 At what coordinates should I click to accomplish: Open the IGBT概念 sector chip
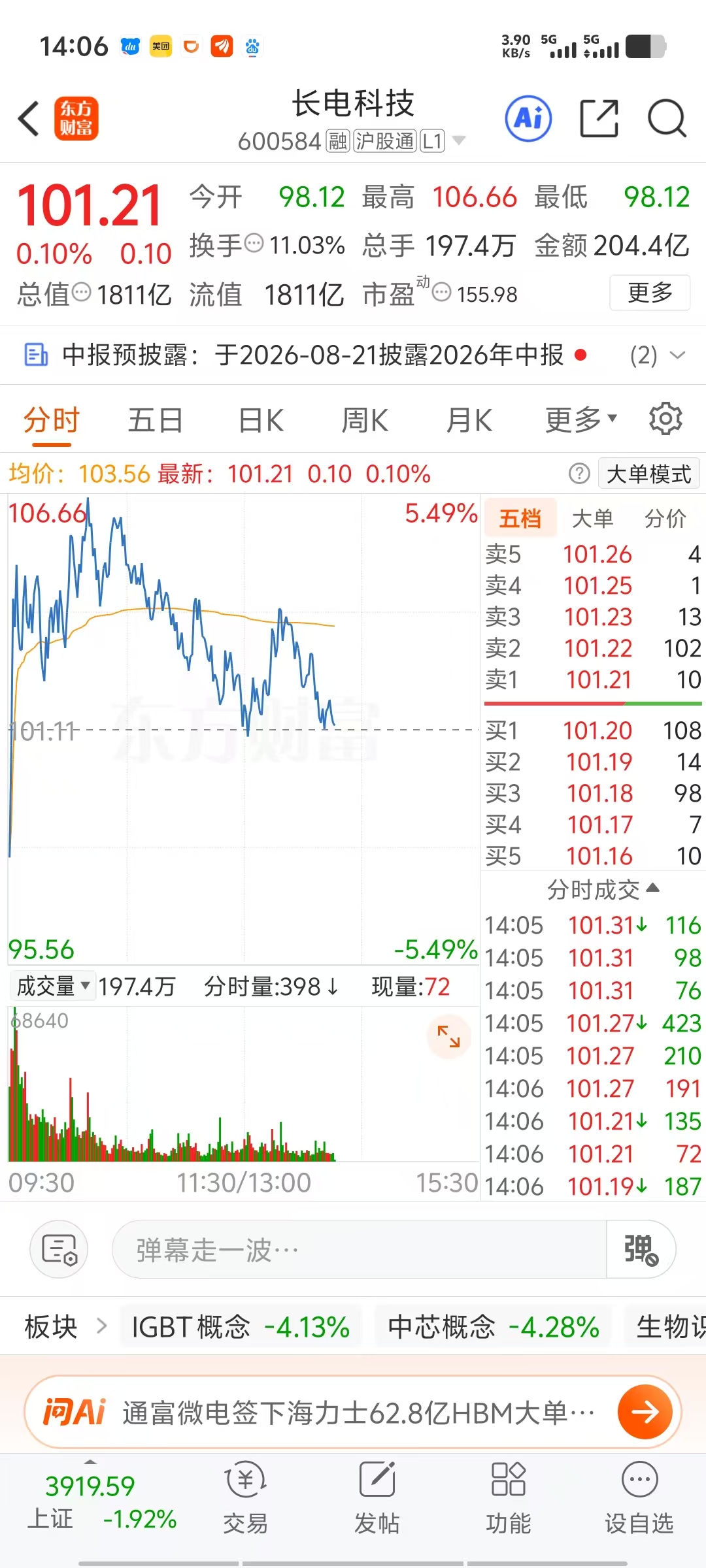click(x=241, y=1327)
